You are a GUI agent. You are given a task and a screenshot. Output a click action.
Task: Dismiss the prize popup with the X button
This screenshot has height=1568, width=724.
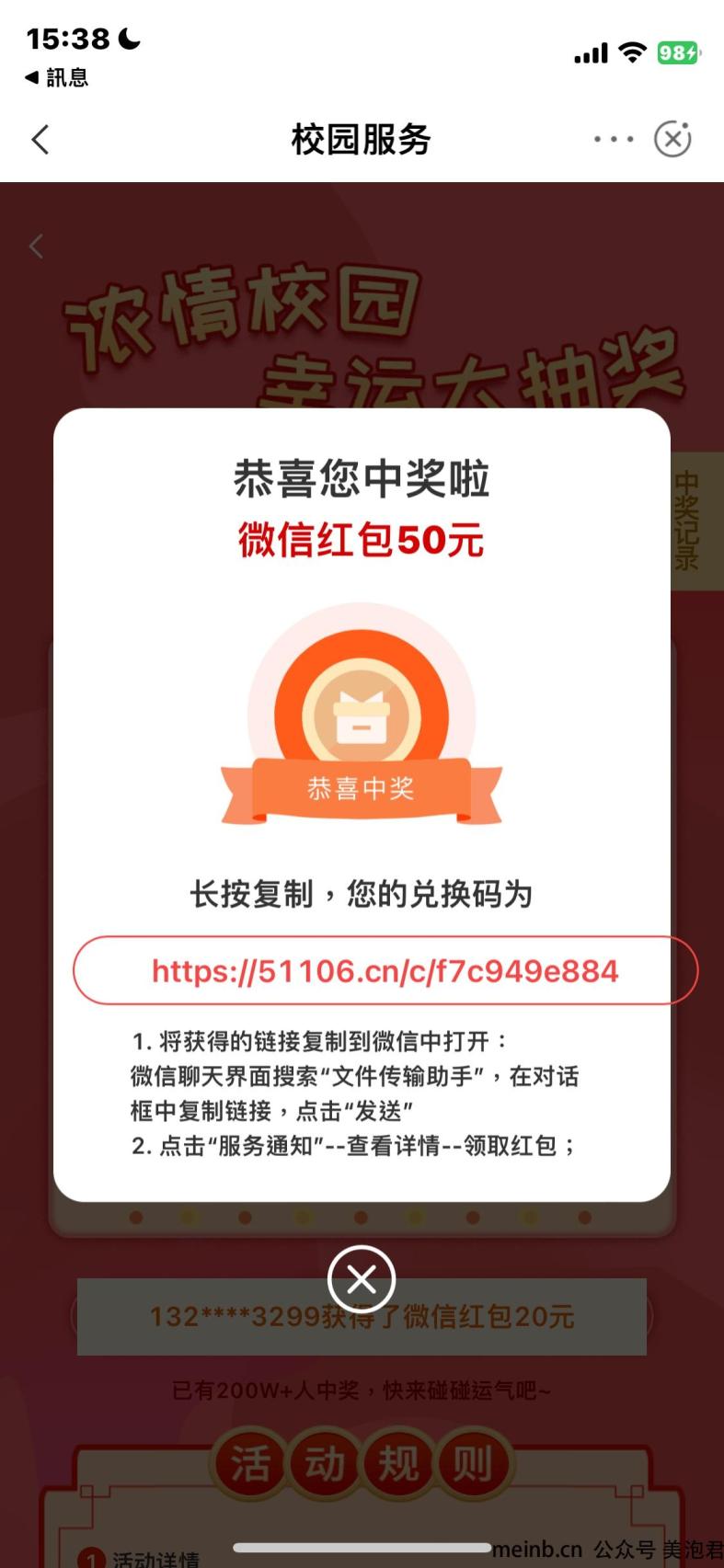(x=362, y=1278)
